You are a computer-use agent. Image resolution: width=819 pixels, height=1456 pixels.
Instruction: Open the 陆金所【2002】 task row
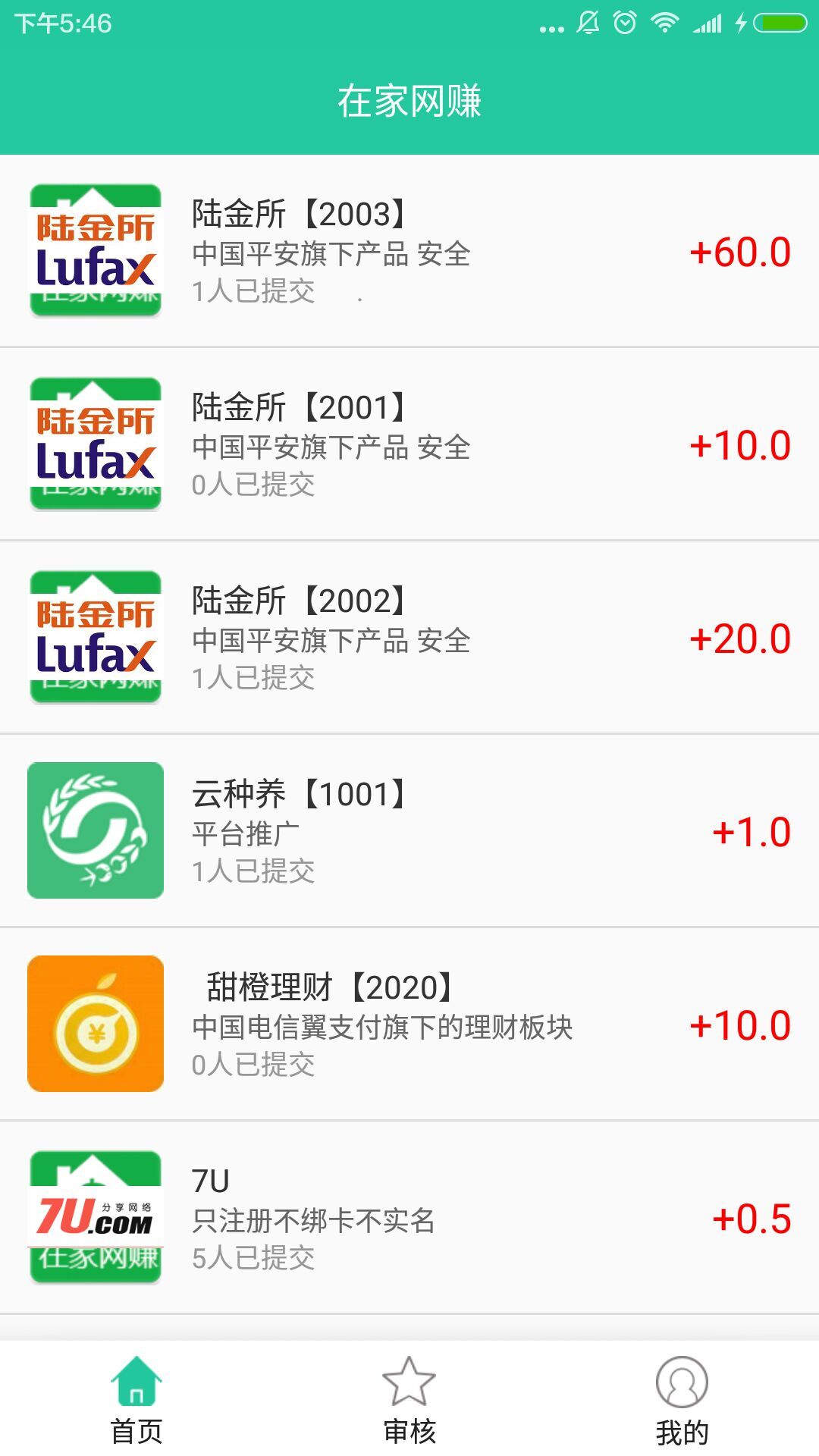[409, 638]
